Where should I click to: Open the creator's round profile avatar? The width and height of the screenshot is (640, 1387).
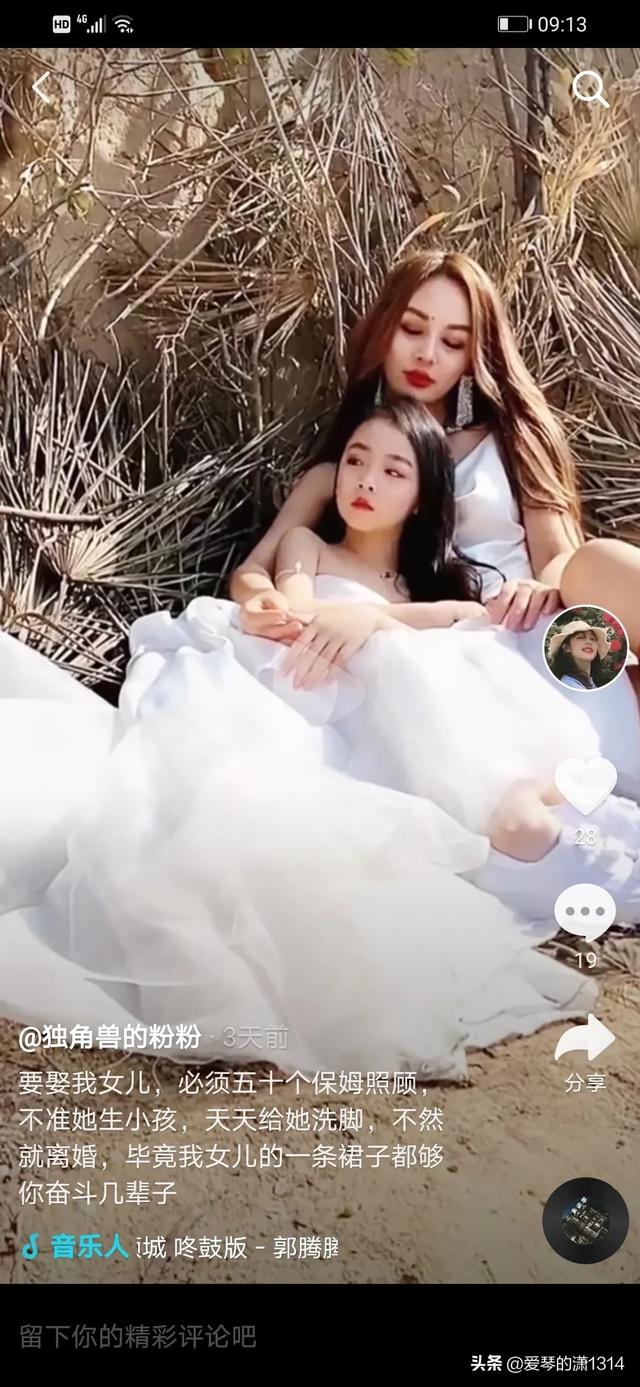pyautogui.click(x=585, y=648)
